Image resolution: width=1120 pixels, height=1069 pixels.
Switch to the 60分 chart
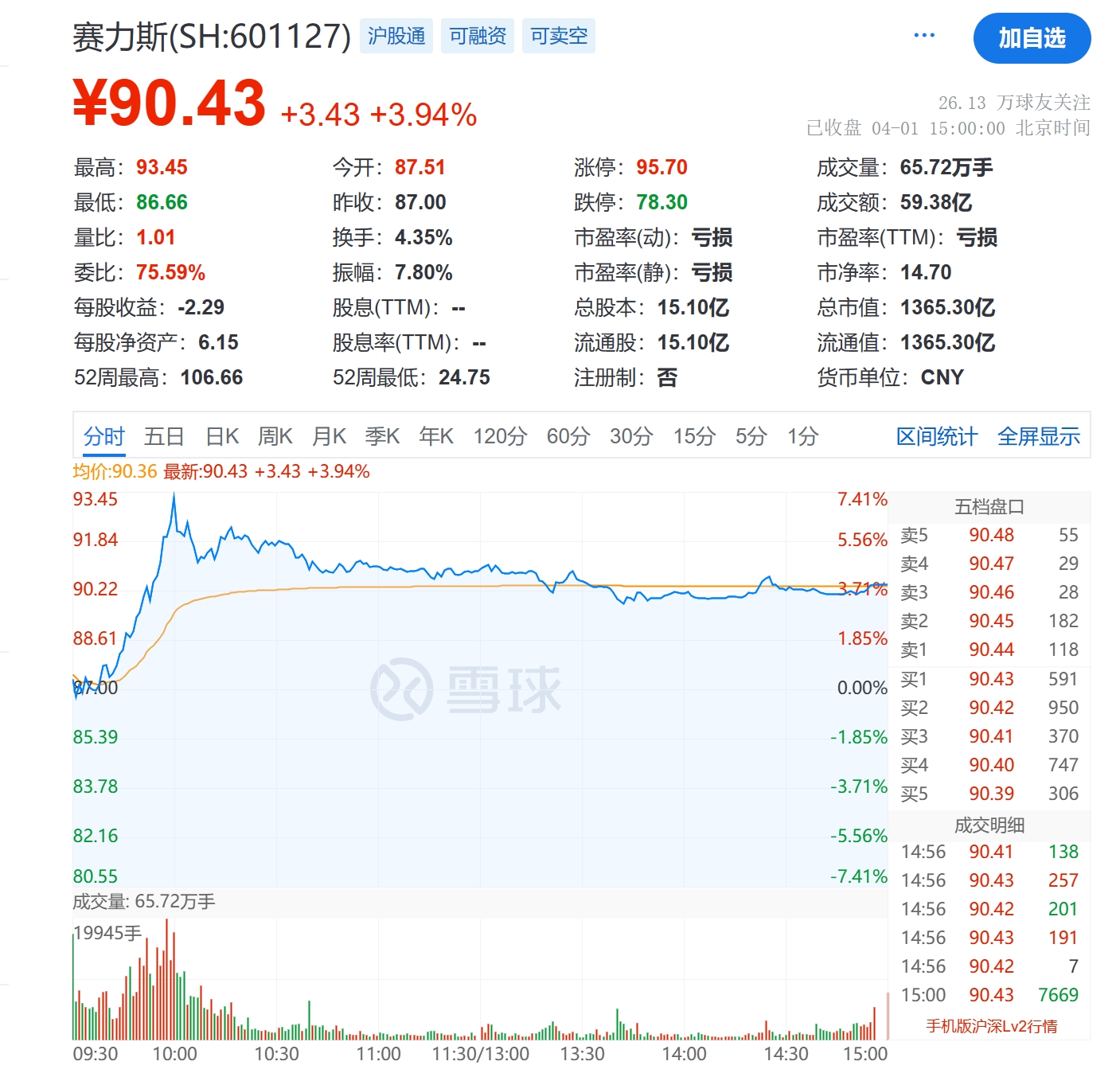(568, 436)
